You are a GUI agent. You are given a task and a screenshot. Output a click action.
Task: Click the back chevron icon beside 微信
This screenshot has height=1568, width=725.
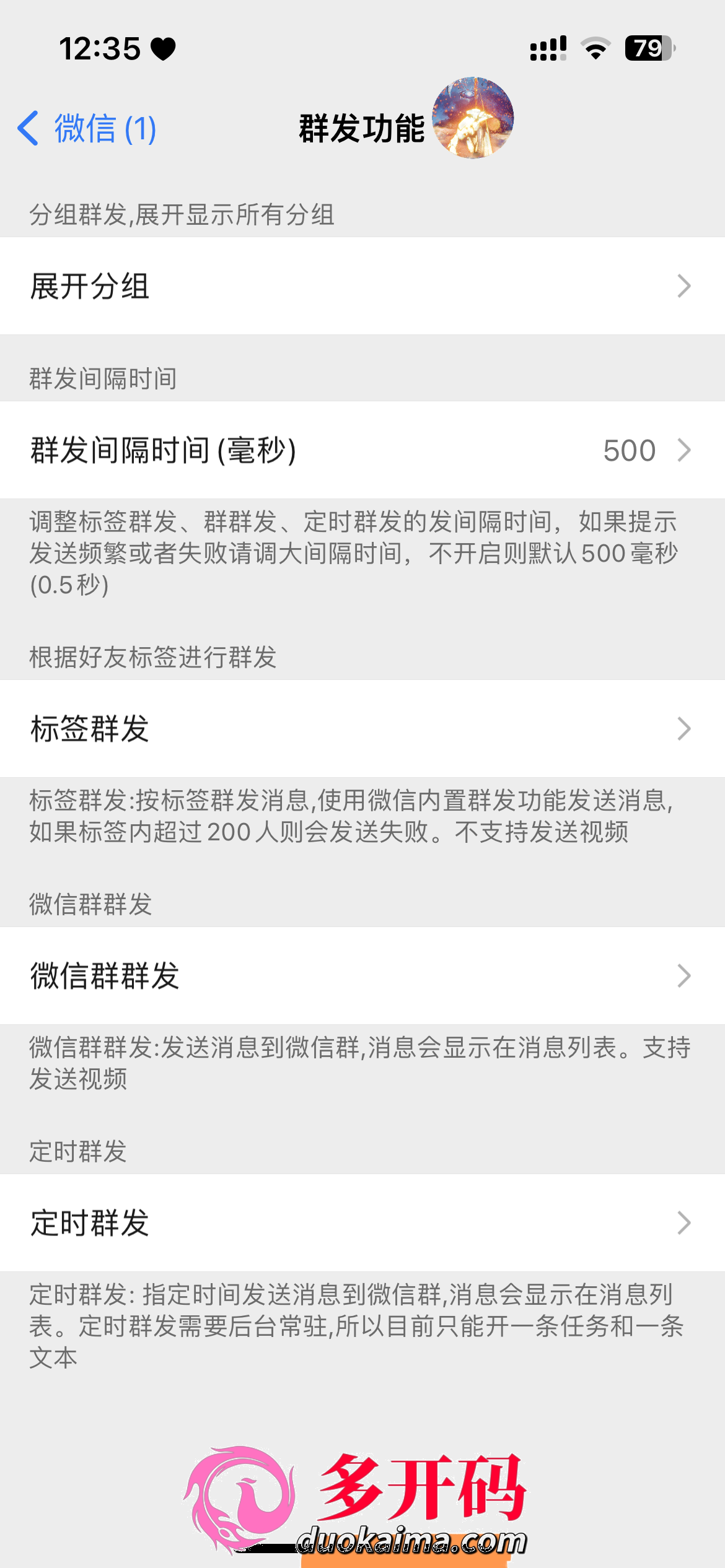[27, 129]
